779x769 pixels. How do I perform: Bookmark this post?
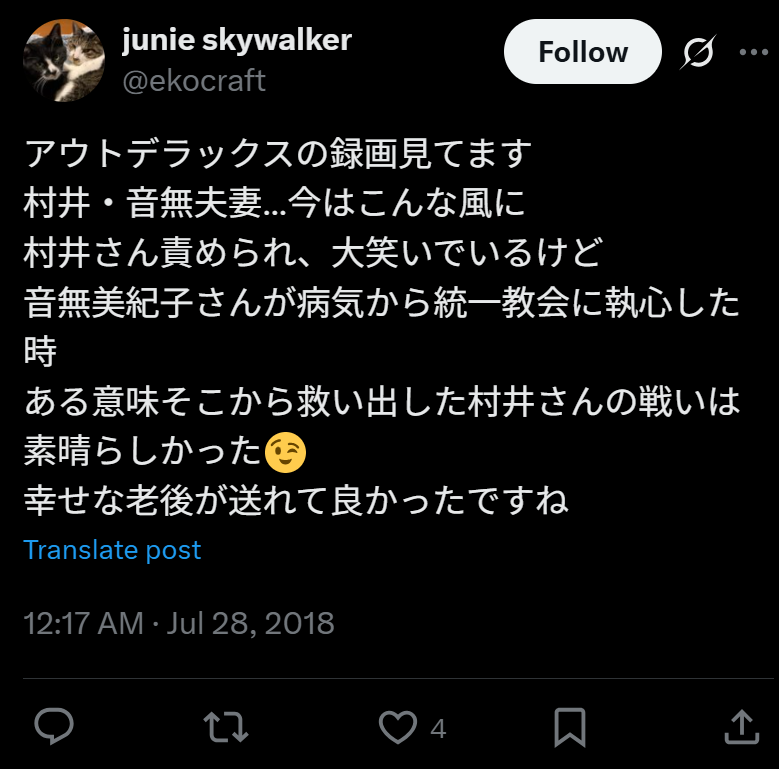[x=569, y=726]
